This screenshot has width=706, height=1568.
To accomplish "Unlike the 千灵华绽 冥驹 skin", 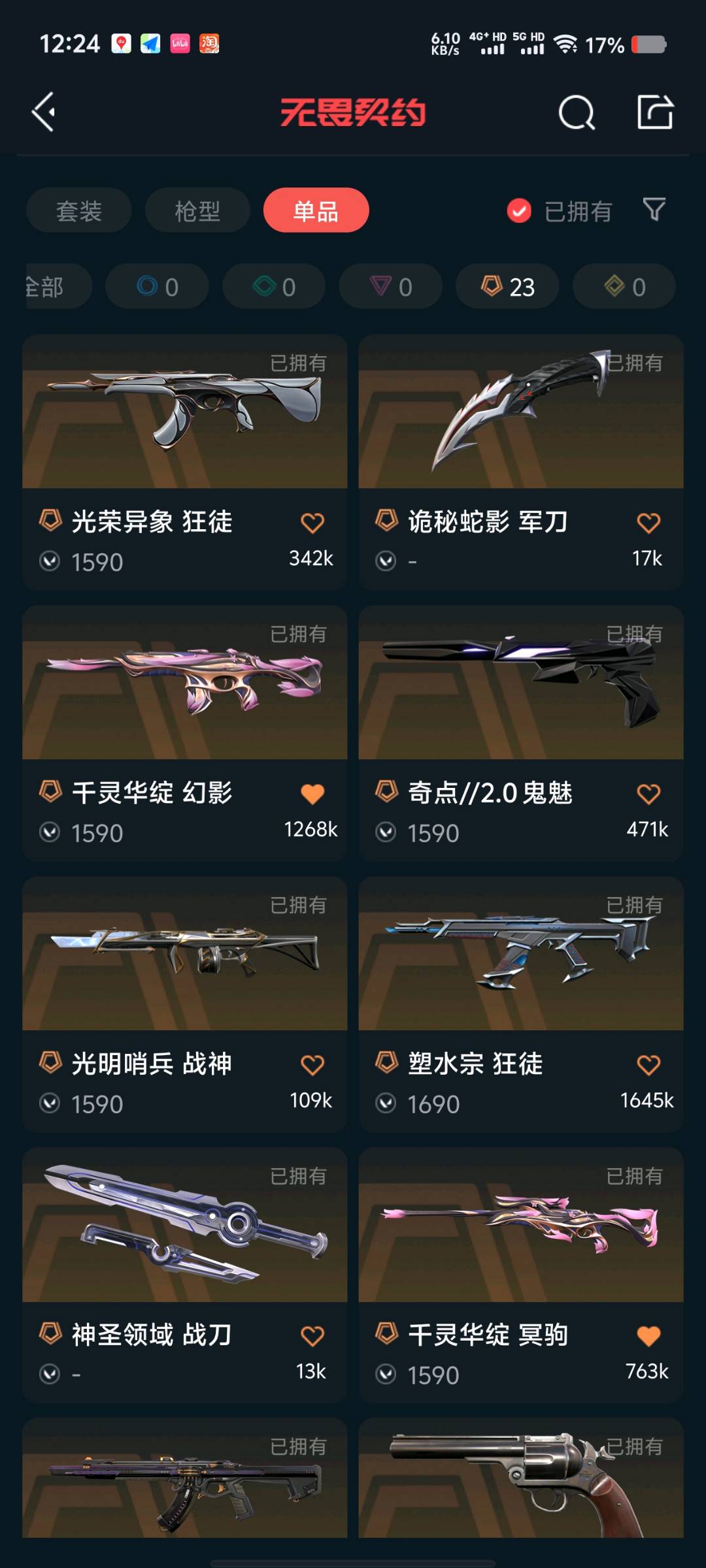I will coord(648,1336).
